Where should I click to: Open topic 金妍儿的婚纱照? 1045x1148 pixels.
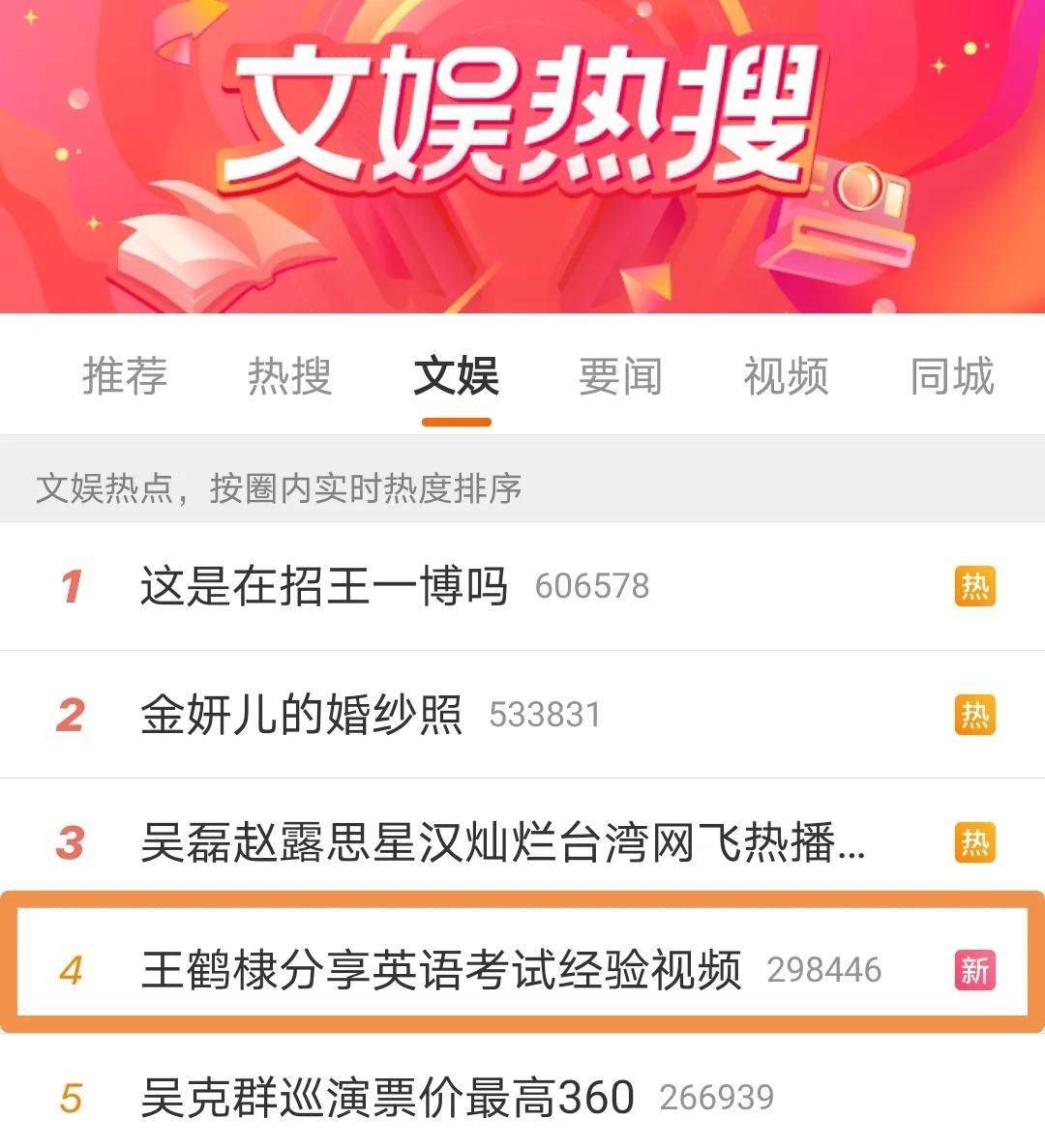point(301,715)
